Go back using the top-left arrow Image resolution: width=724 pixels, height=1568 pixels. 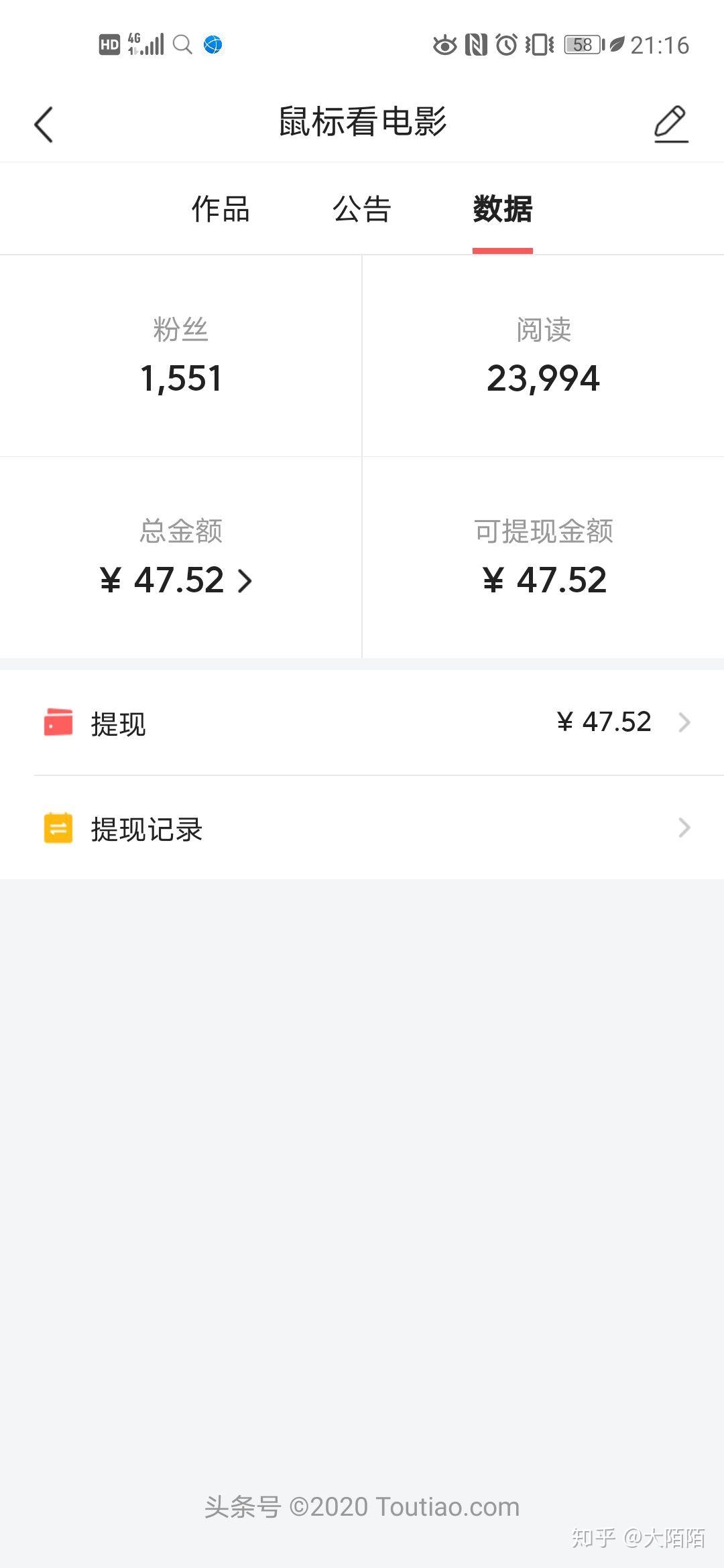(x=44, y=125)
